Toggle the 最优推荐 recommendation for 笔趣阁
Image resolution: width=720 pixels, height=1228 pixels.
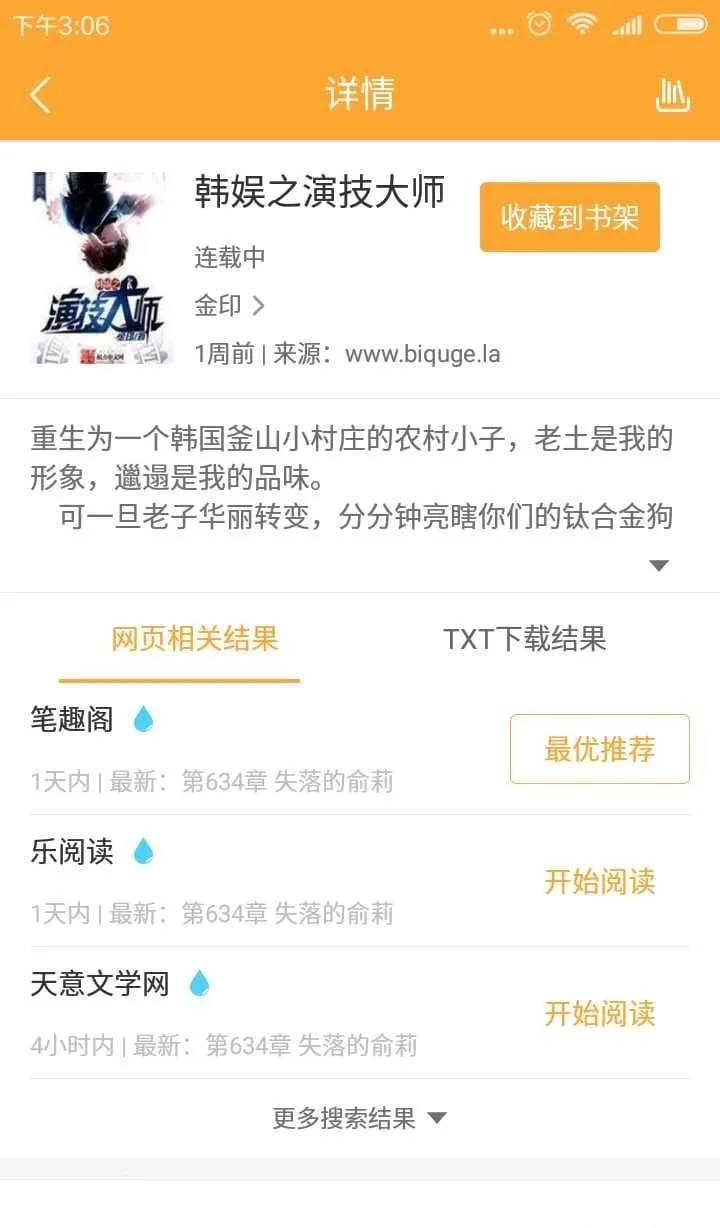(x=598, y=748)
